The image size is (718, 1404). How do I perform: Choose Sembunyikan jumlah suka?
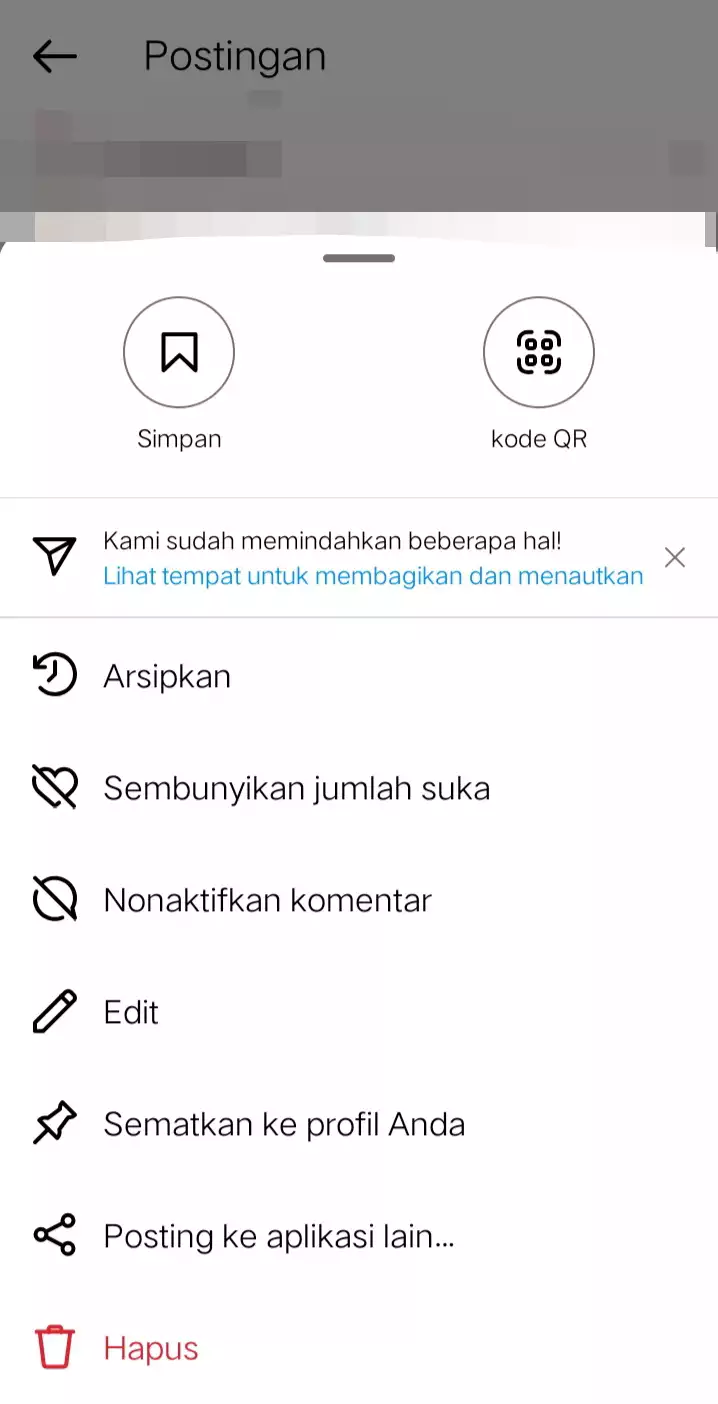pyautogui.click(x=296, y=789)
